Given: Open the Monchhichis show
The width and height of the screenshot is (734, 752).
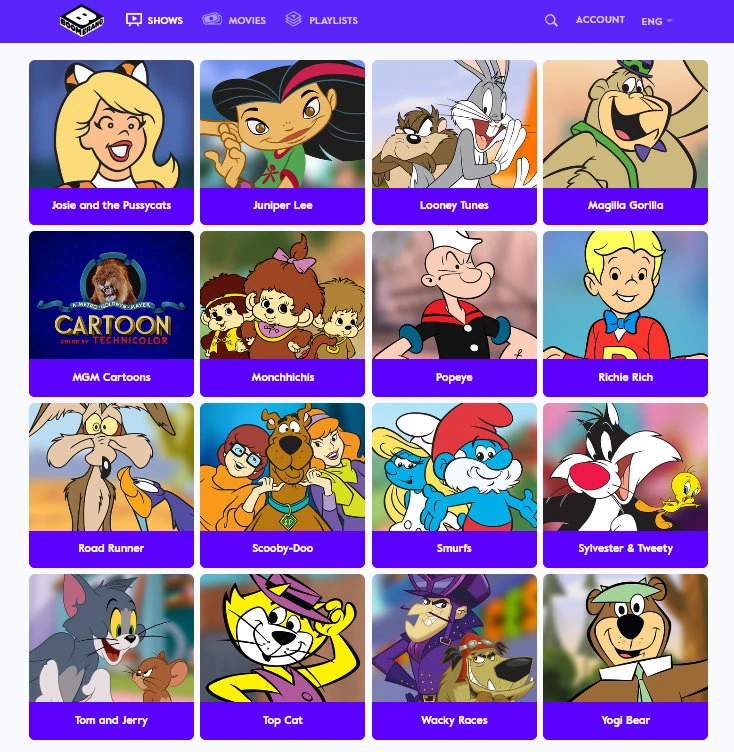Looking at the screenshot, I should tap(283, 314).
